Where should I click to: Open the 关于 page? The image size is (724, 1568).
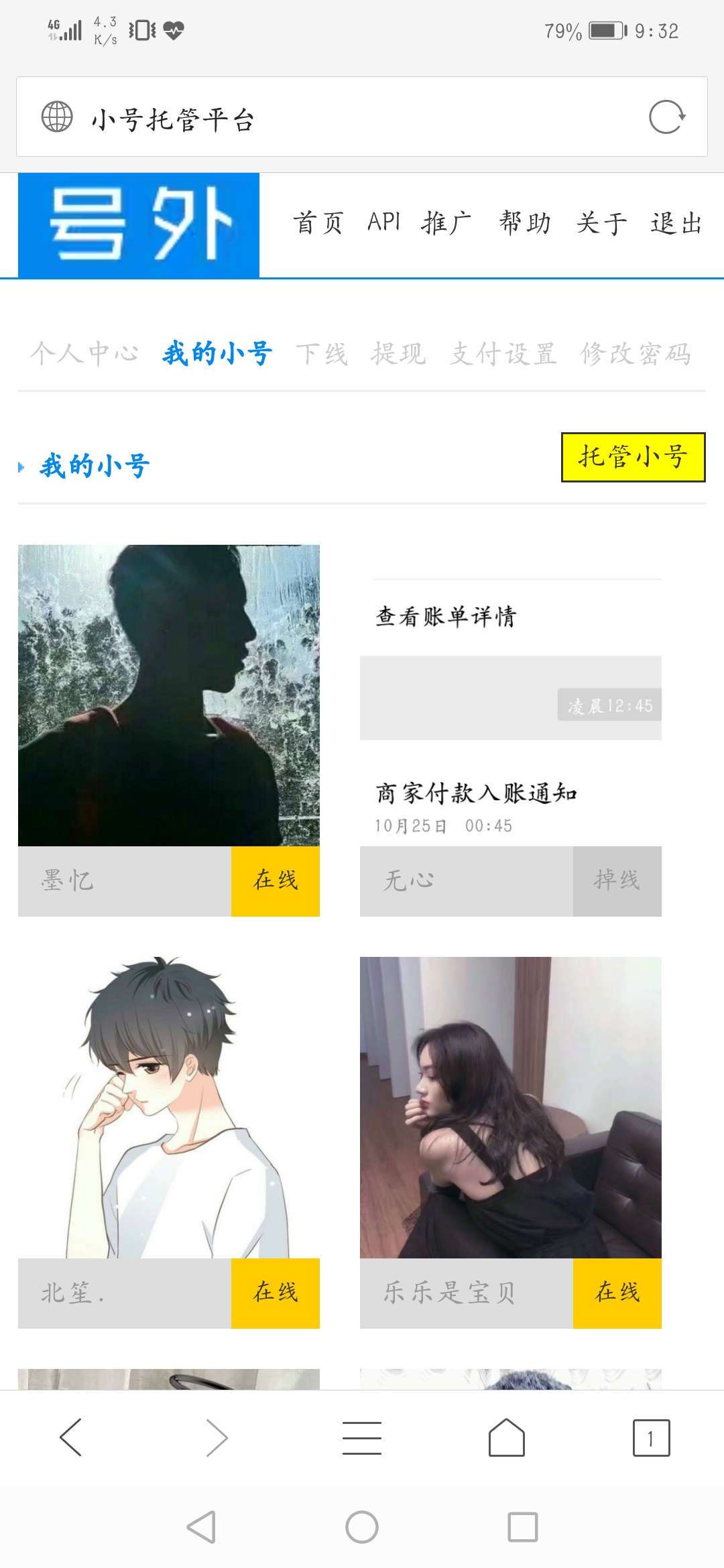[x=602, y=222]
